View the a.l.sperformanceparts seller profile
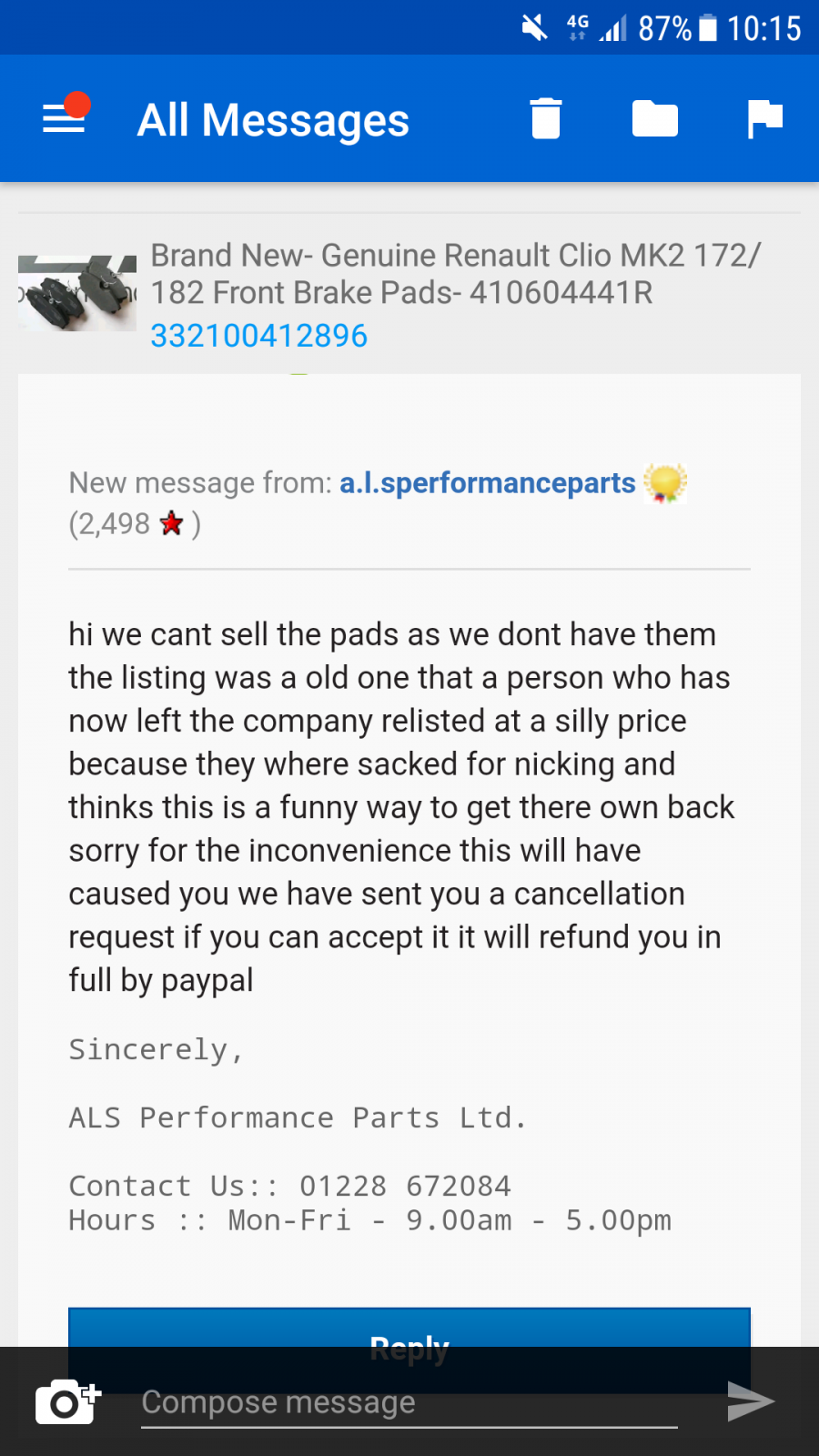 point(487,482)
